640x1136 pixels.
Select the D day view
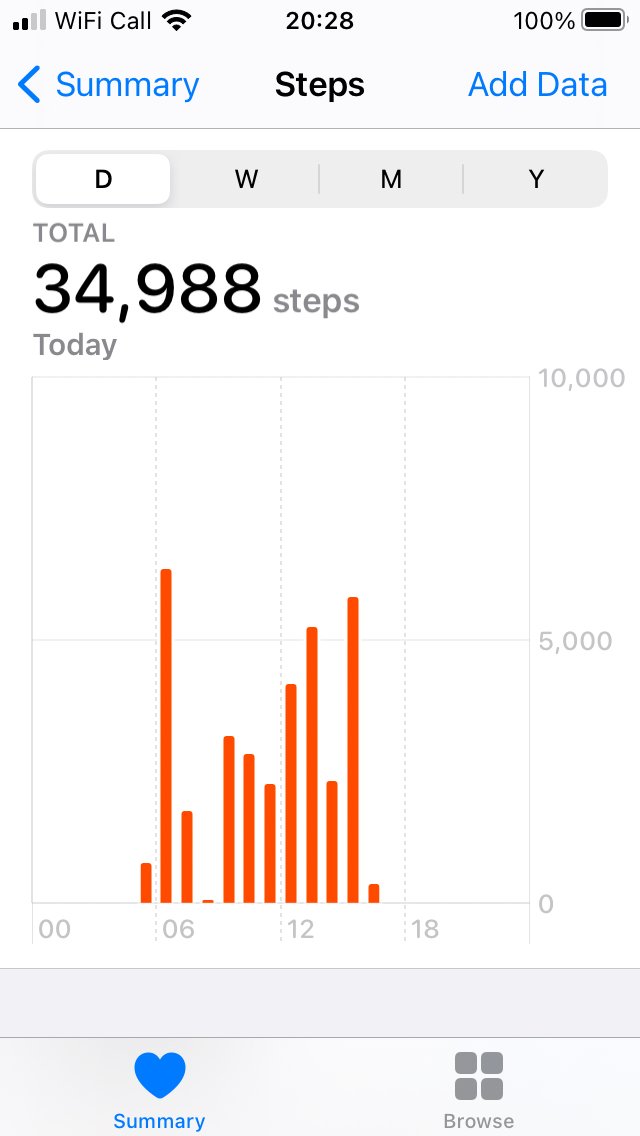(x=103, y=179)
